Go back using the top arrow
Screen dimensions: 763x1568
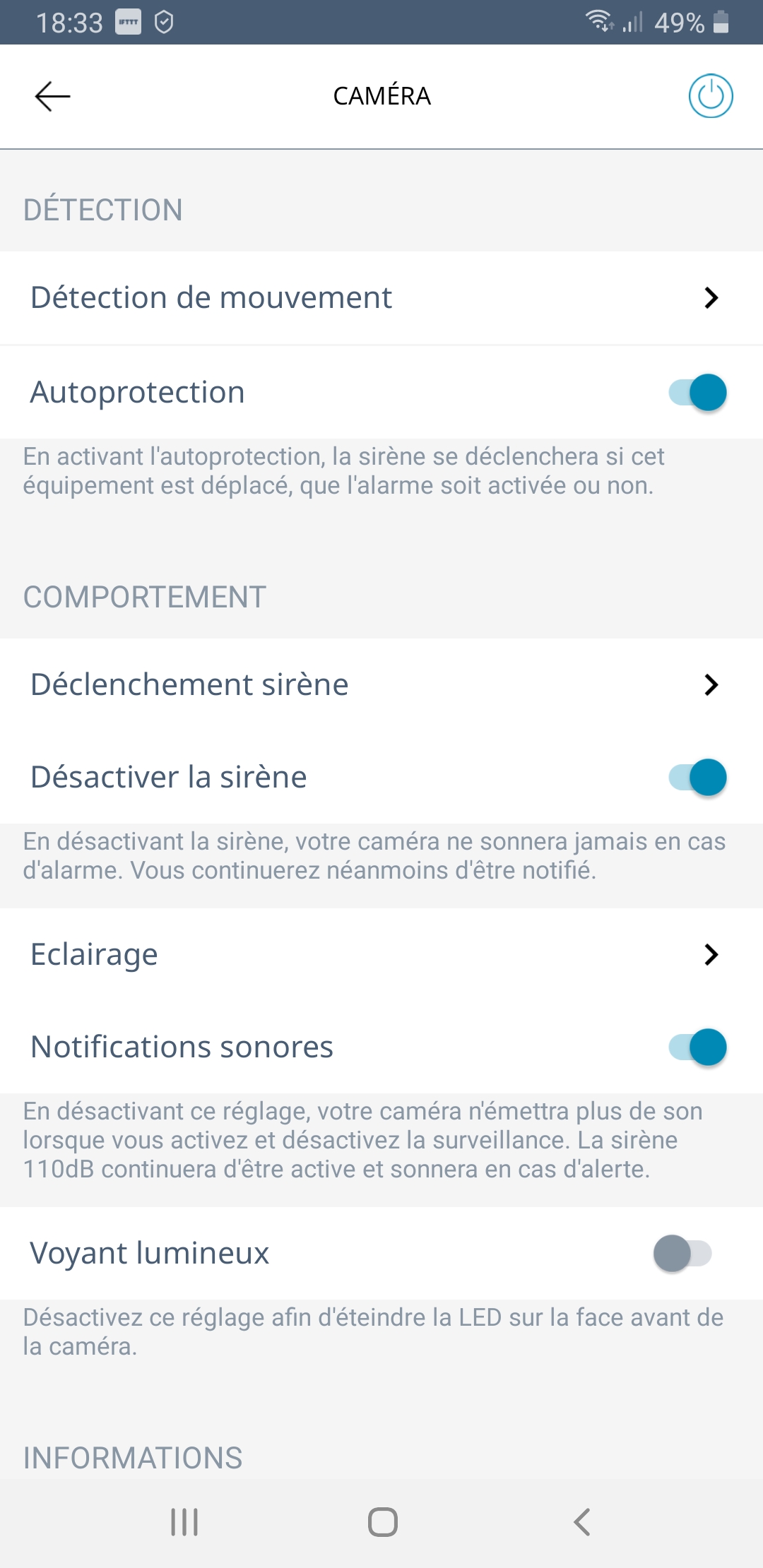coord(52,96)
